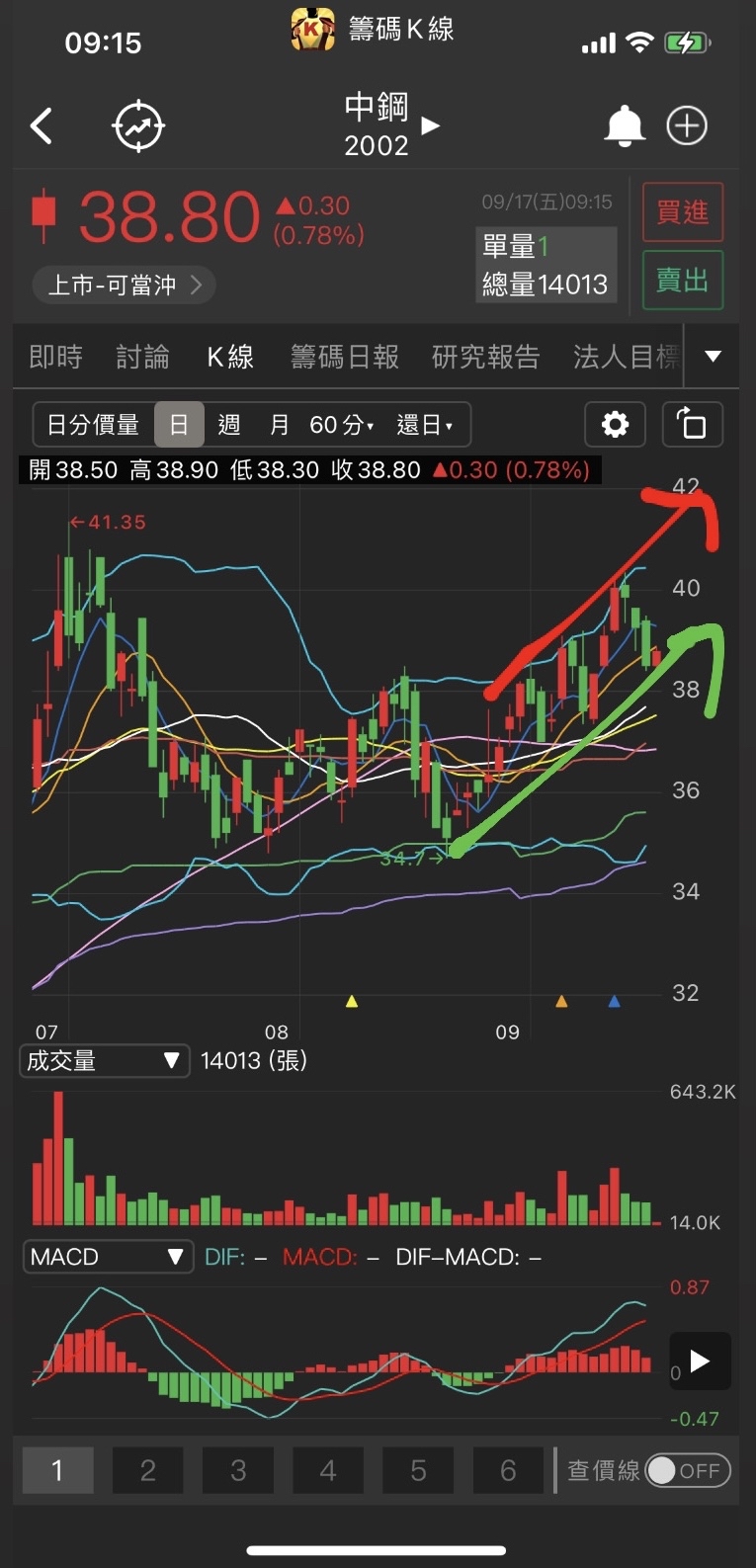Viewport: 756px width, 1568px height.
Task: Expand the tab list dropdown arrow
Action: [713, 357]
